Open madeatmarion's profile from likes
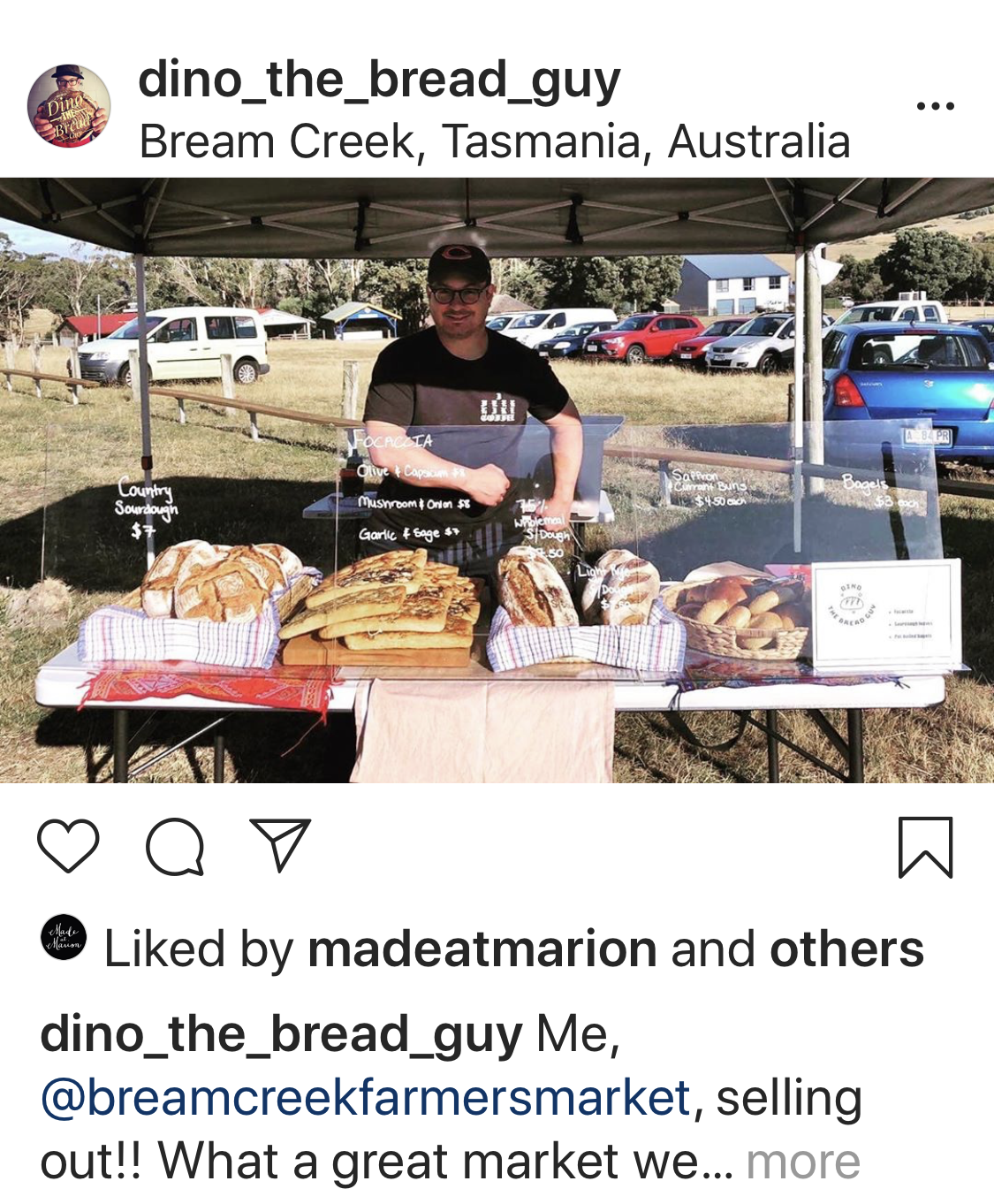The width and height of the screenshot is (994, 1204). point(482,949)
